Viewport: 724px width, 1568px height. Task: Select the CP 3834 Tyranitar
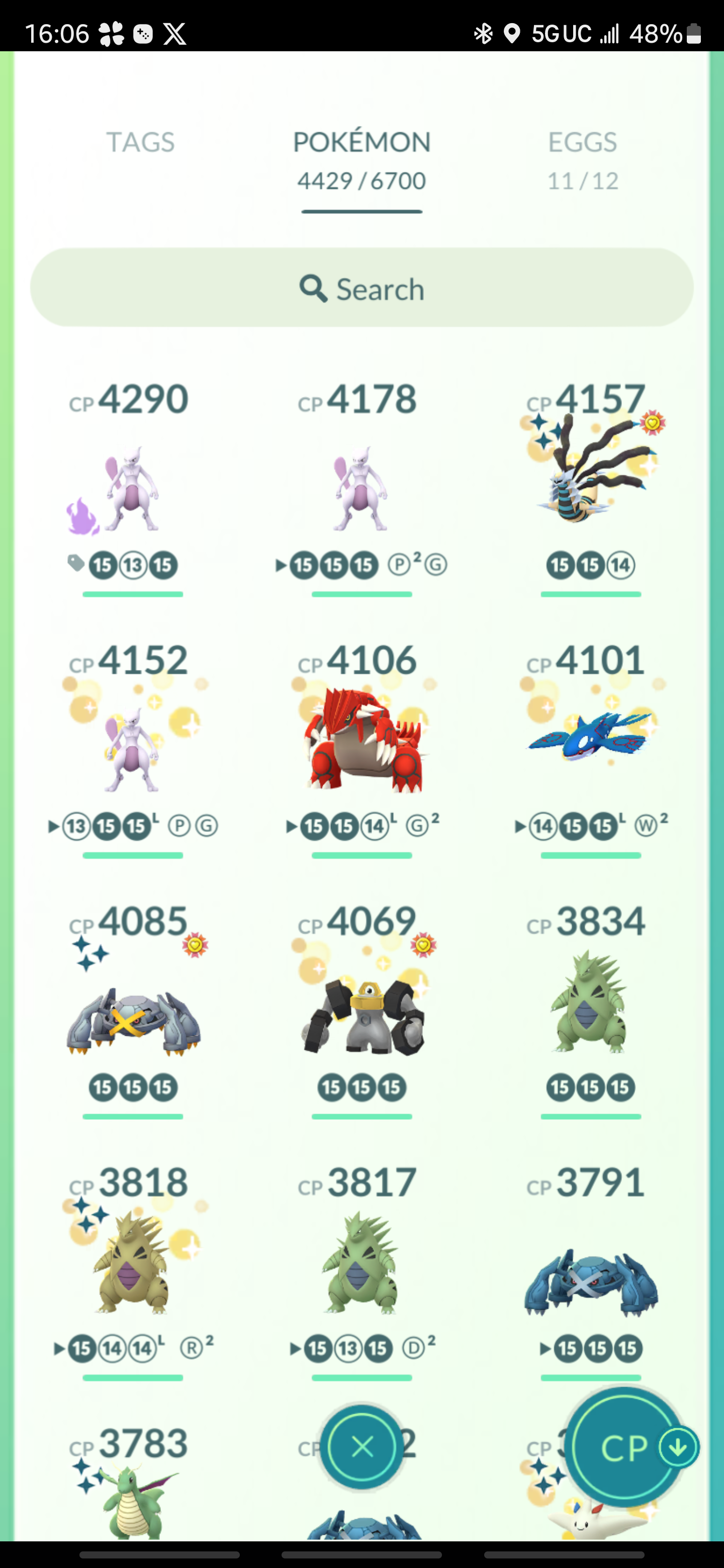pos(590,1004)
